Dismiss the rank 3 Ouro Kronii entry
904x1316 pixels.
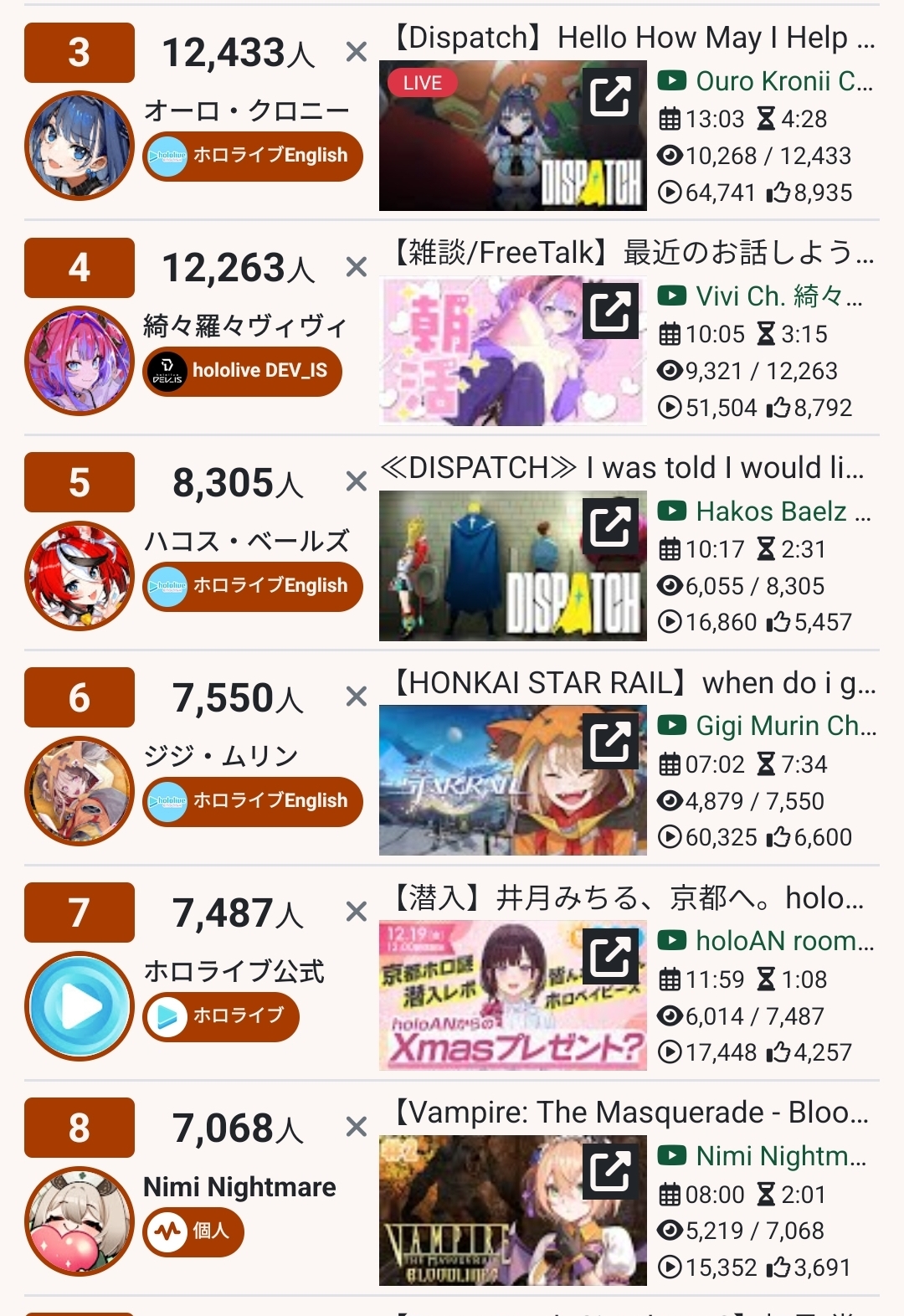tap(357, 52)
